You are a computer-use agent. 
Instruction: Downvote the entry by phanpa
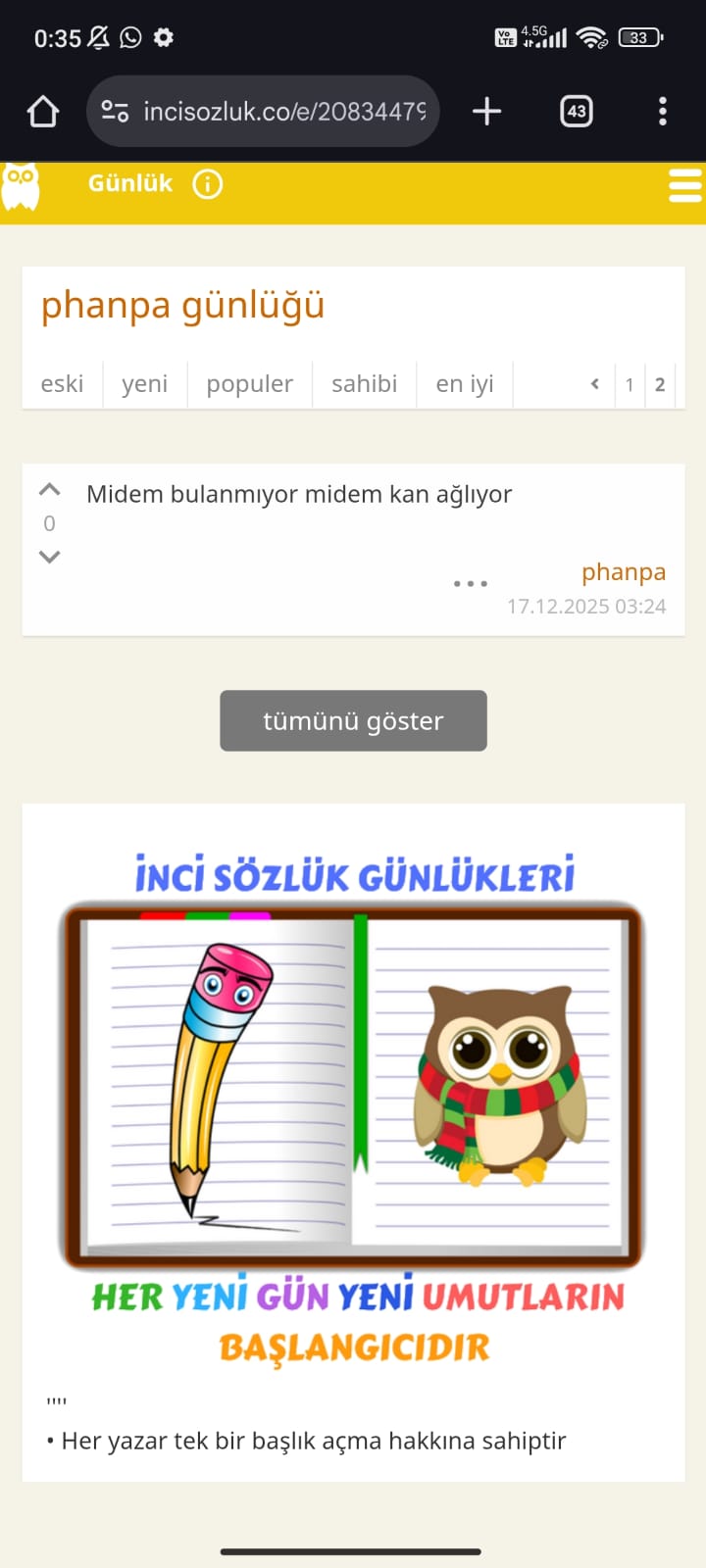(x=49, y=557)
